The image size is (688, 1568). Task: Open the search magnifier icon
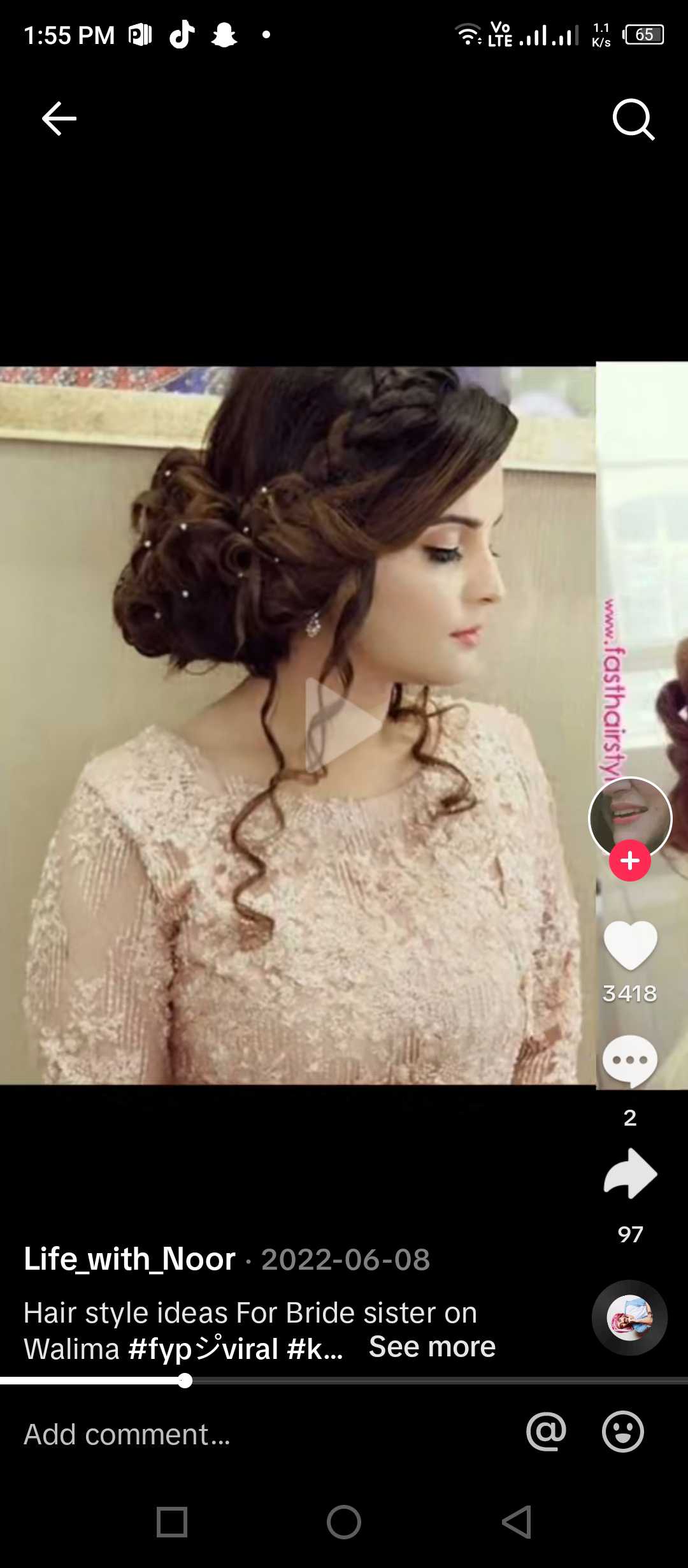coord(633,119)
